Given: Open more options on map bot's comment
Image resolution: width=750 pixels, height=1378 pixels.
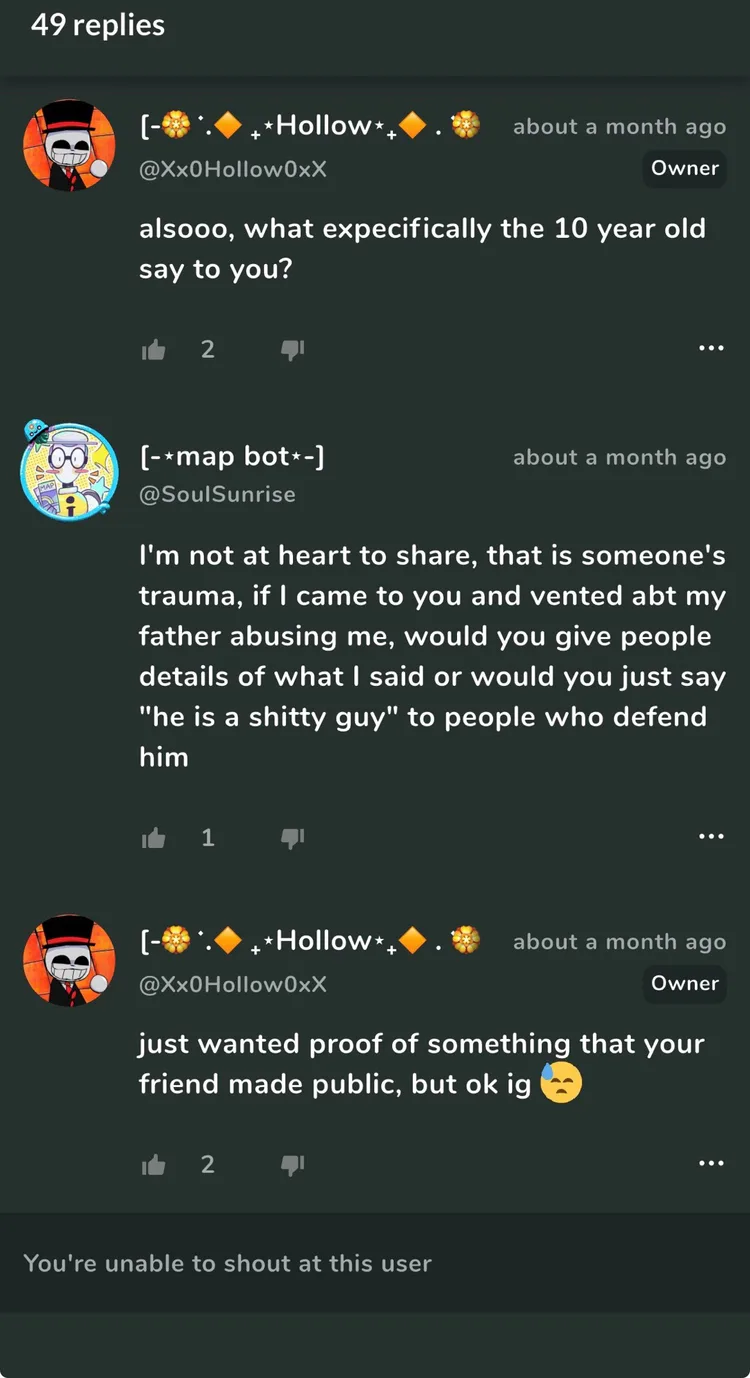Looking at the screenshot, I should click(711, 836).
